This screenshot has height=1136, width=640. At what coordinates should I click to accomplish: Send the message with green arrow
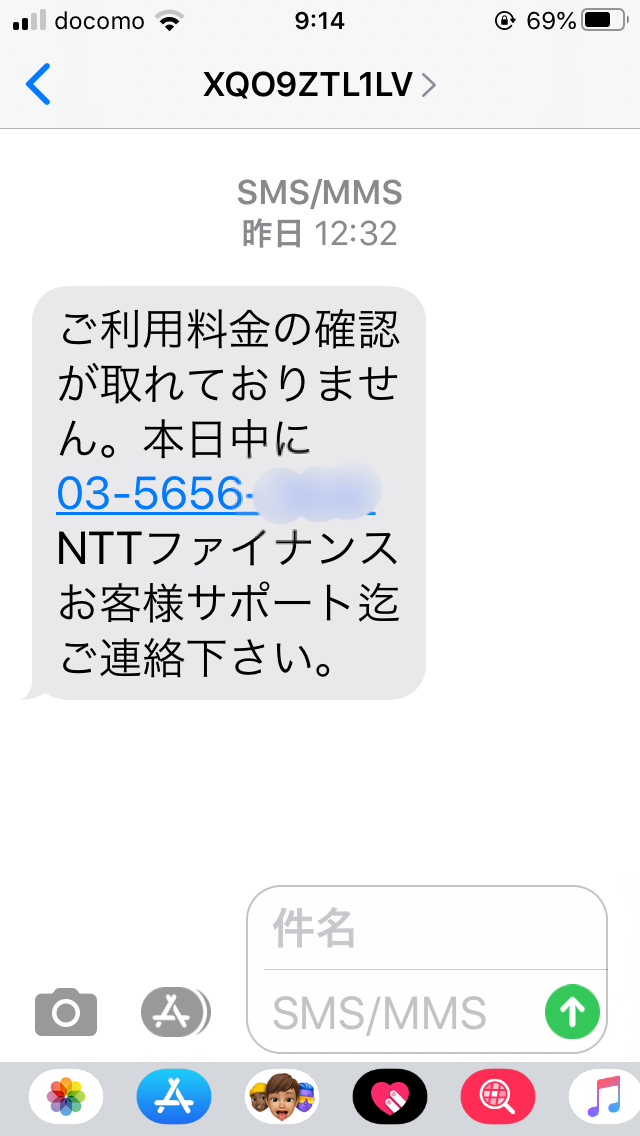pyautogui.click(x=572, y=1013)
